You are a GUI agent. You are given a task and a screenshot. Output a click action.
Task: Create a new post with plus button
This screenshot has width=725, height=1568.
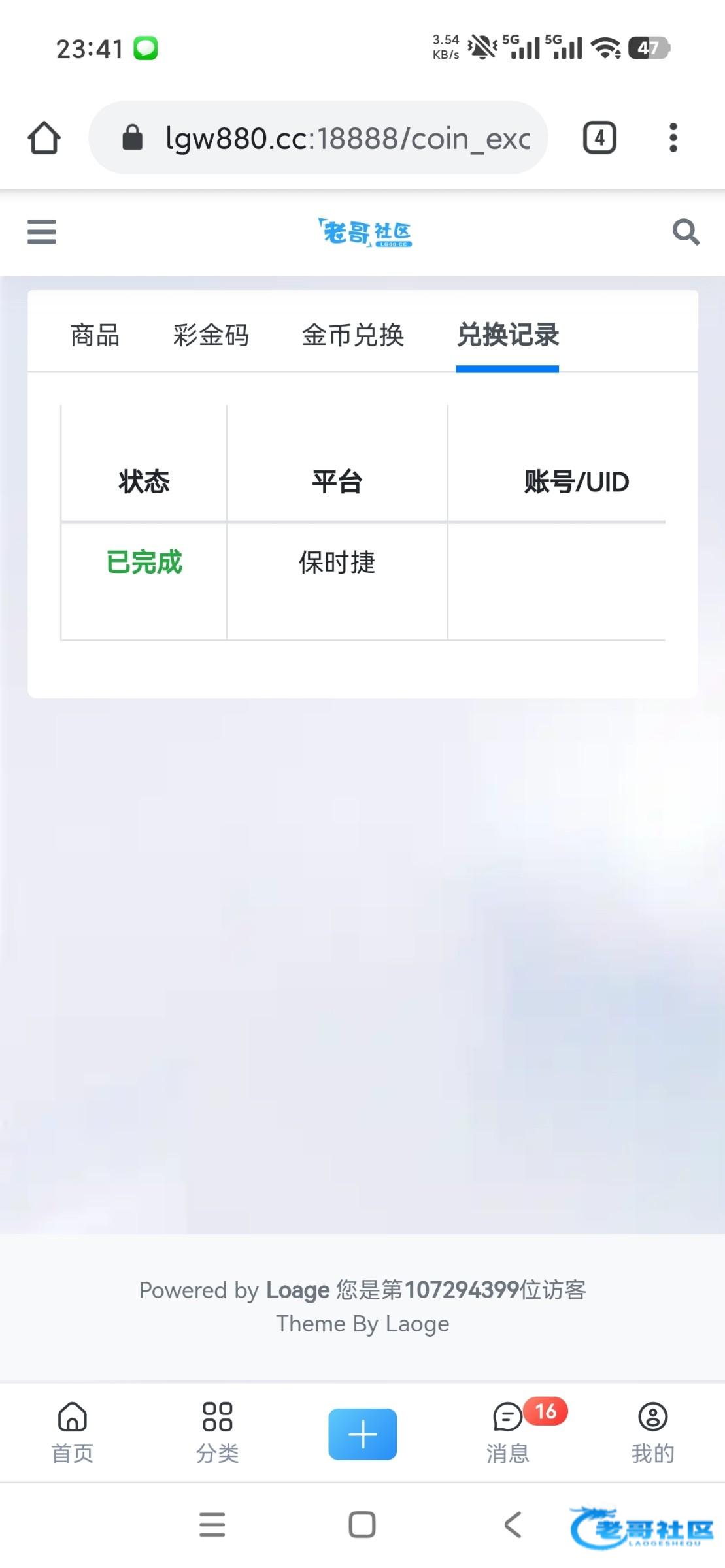coord(362,1433)
